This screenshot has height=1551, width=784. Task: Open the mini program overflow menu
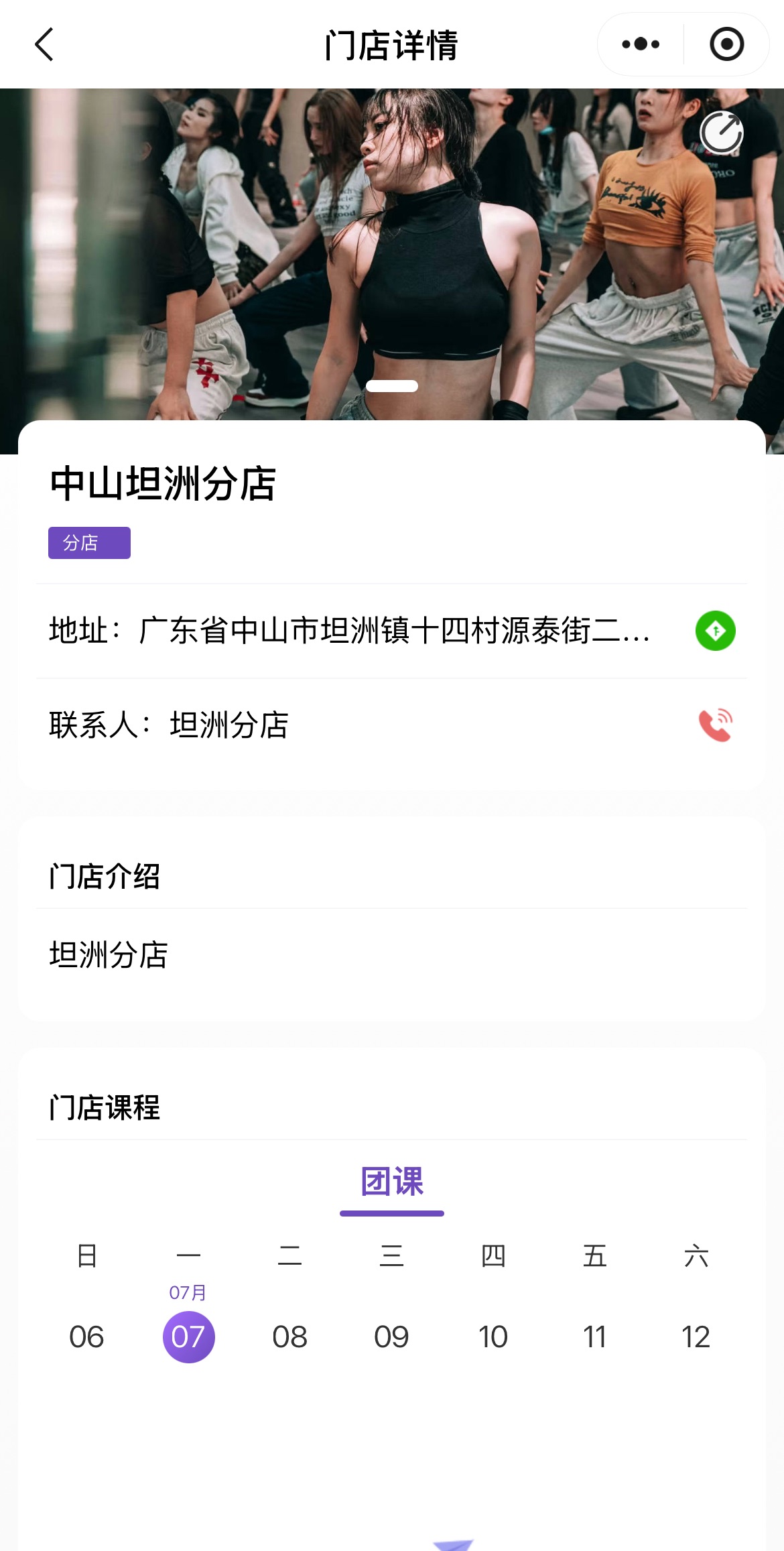coord(641,45)
